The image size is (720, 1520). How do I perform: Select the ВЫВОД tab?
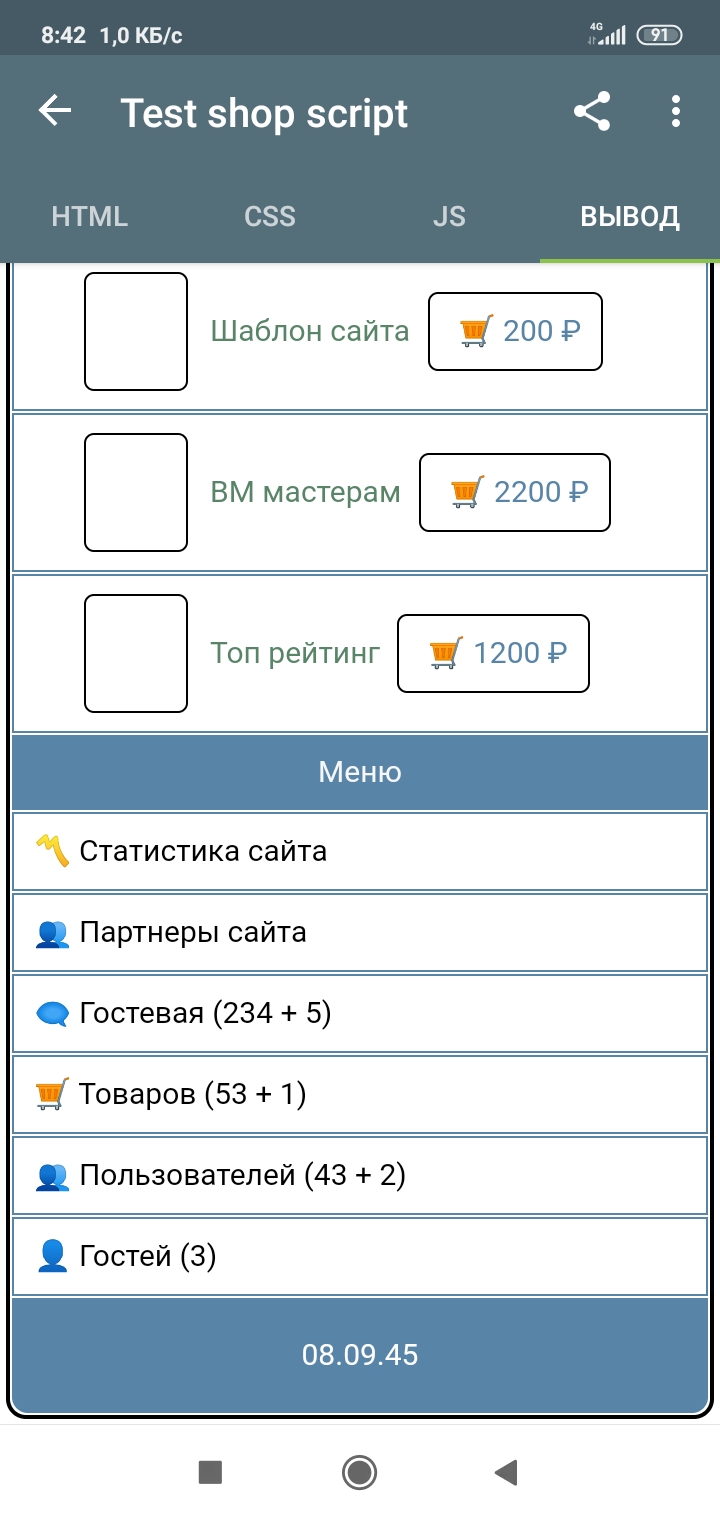coord(630,216)
